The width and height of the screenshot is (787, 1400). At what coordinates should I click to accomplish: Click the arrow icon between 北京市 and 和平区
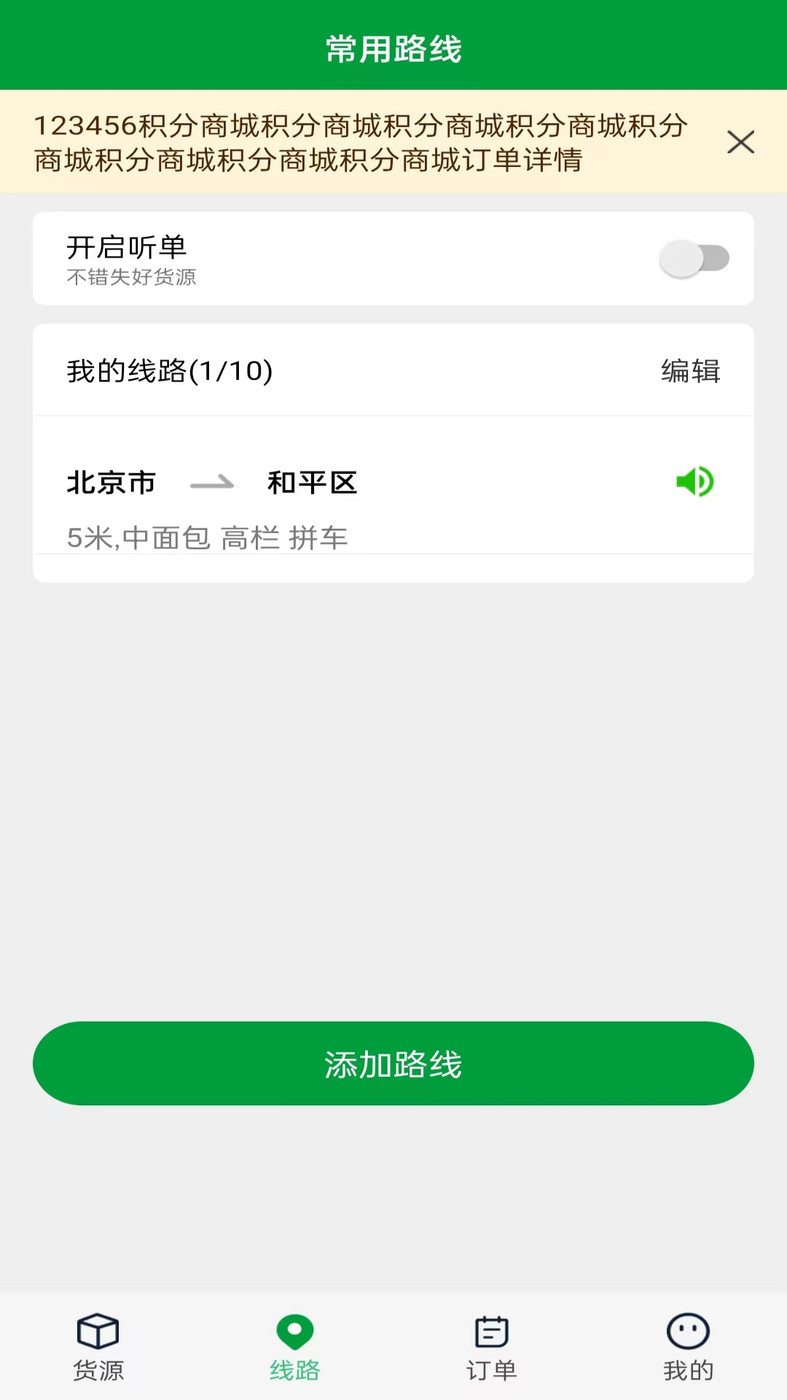pyautogui.click(x=210, y=482)
